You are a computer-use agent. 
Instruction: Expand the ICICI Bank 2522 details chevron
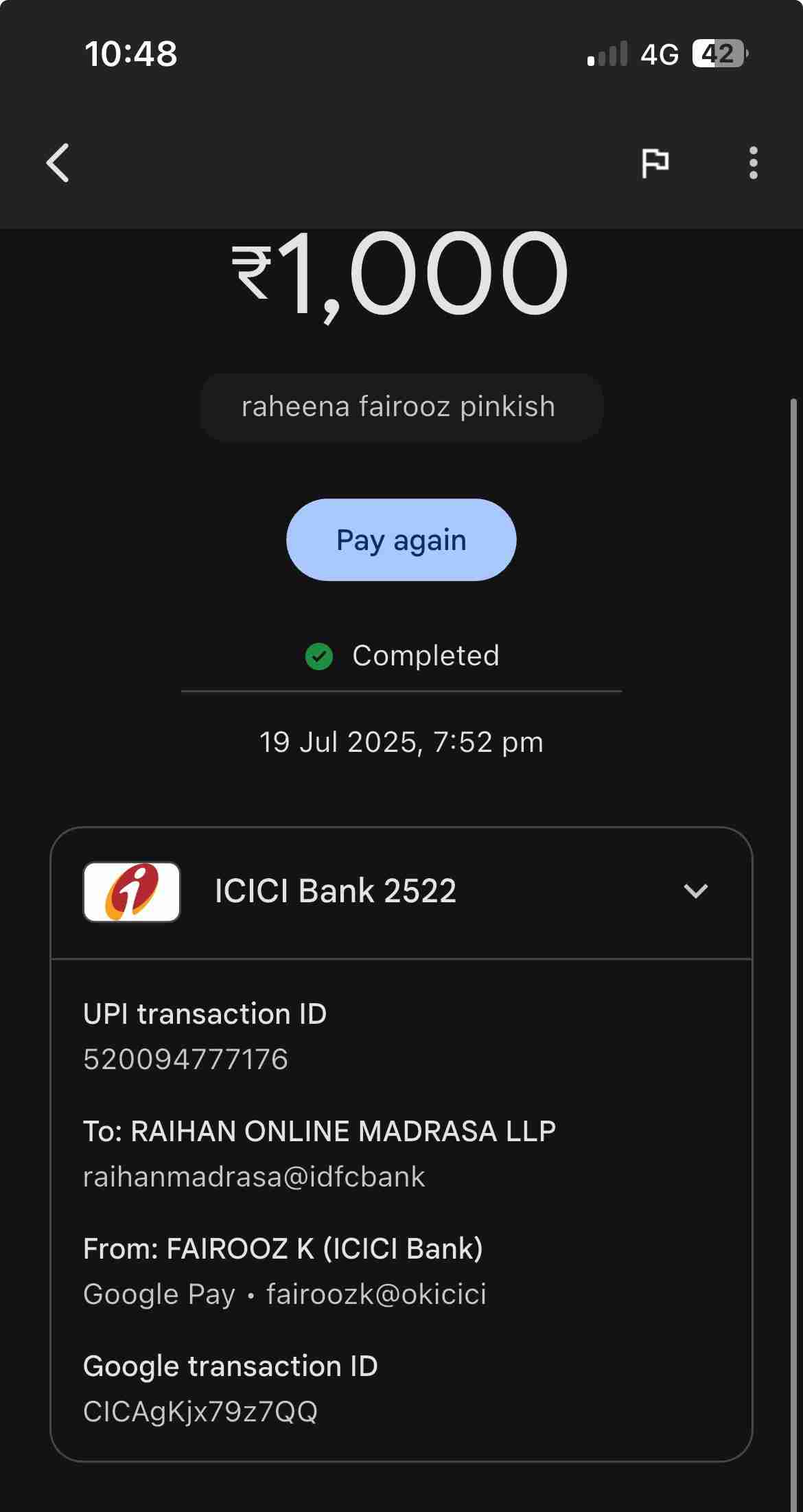coord(695,891)
